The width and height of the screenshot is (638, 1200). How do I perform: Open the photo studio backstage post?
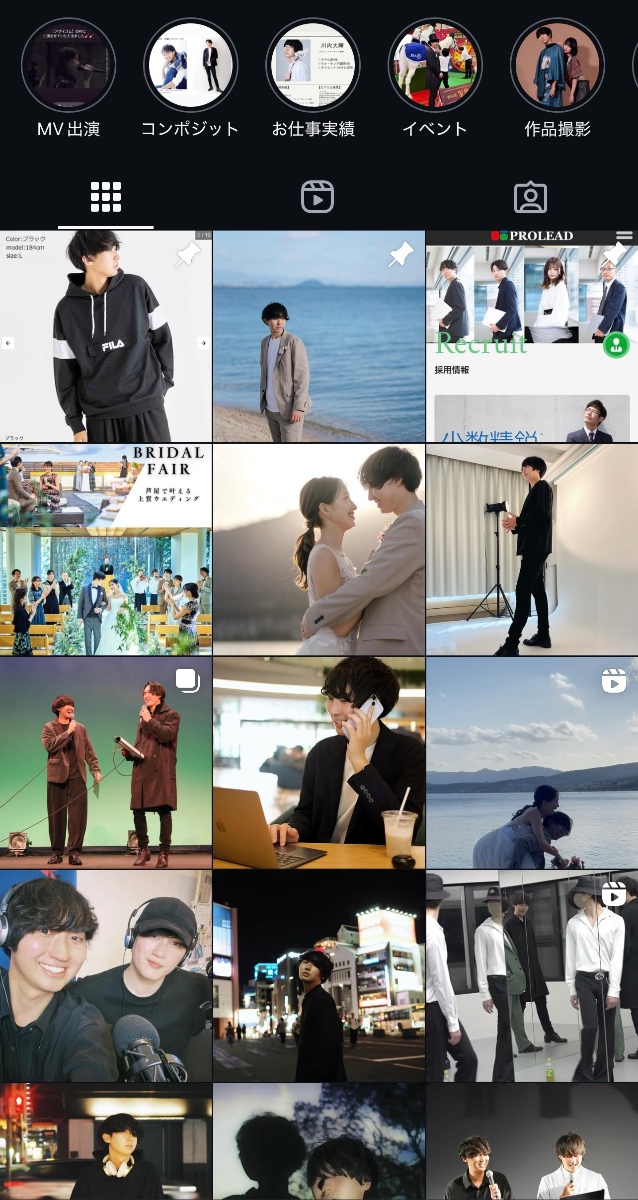(x=532, y=550)
